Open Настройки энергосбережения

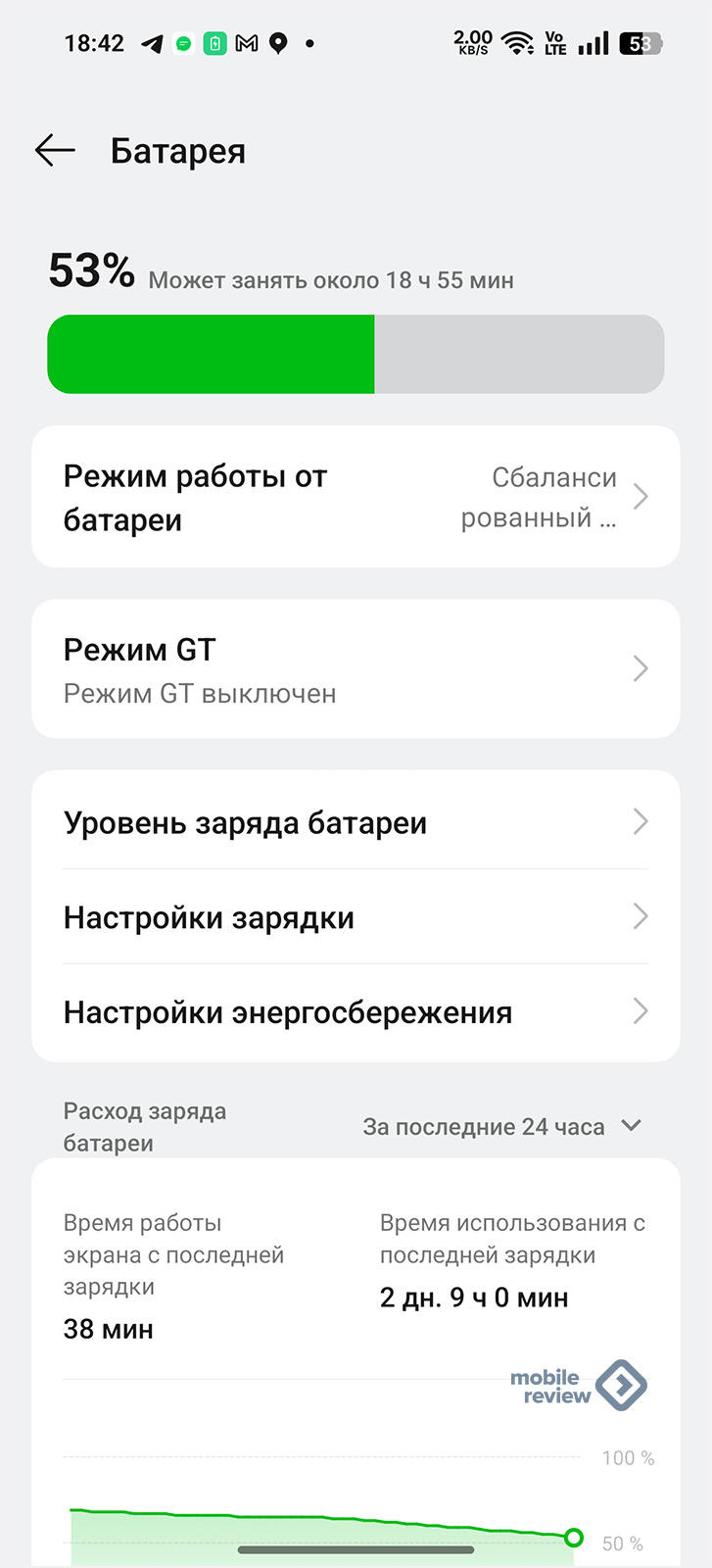pyautogui.click(x=356, y=1011)
